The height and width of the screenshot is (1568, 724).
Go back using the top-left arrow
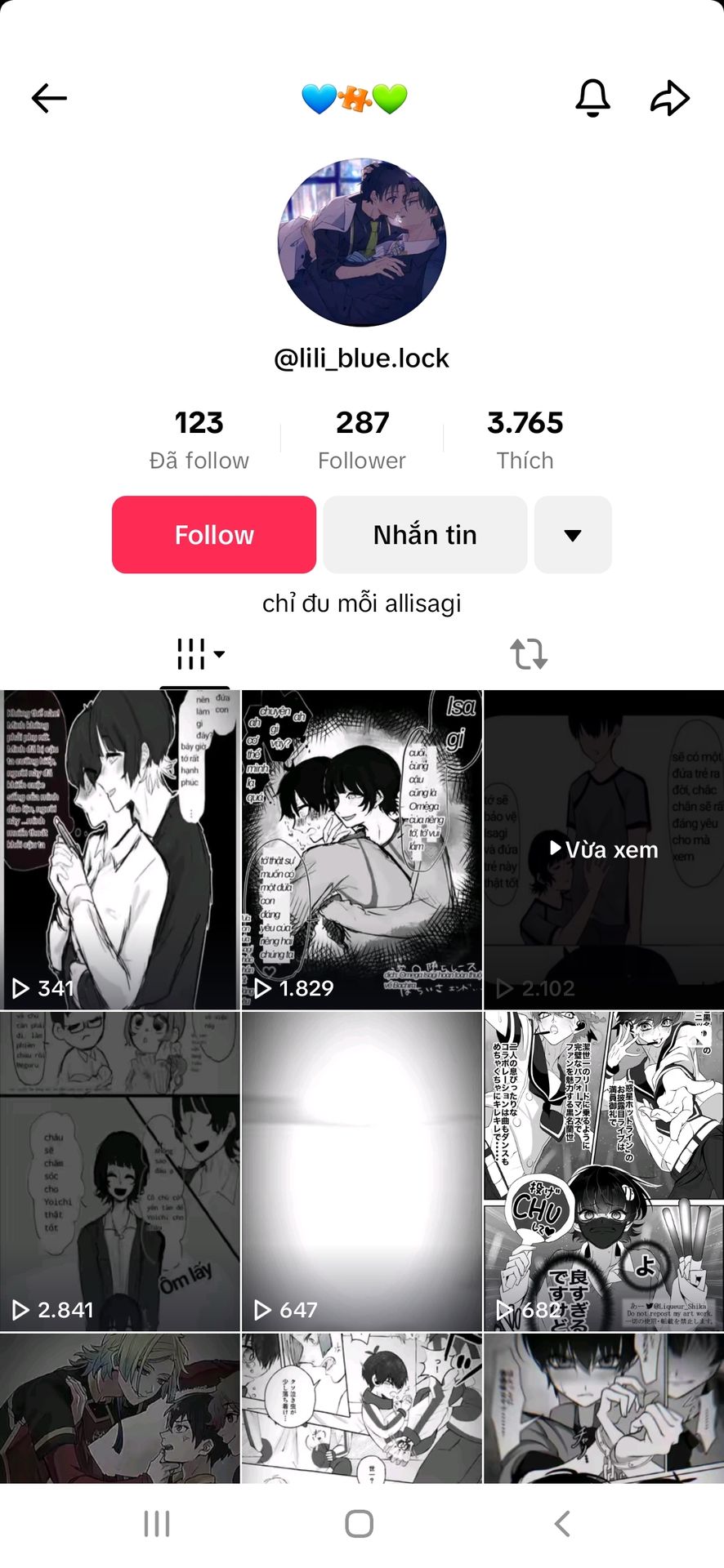point(49,99)
